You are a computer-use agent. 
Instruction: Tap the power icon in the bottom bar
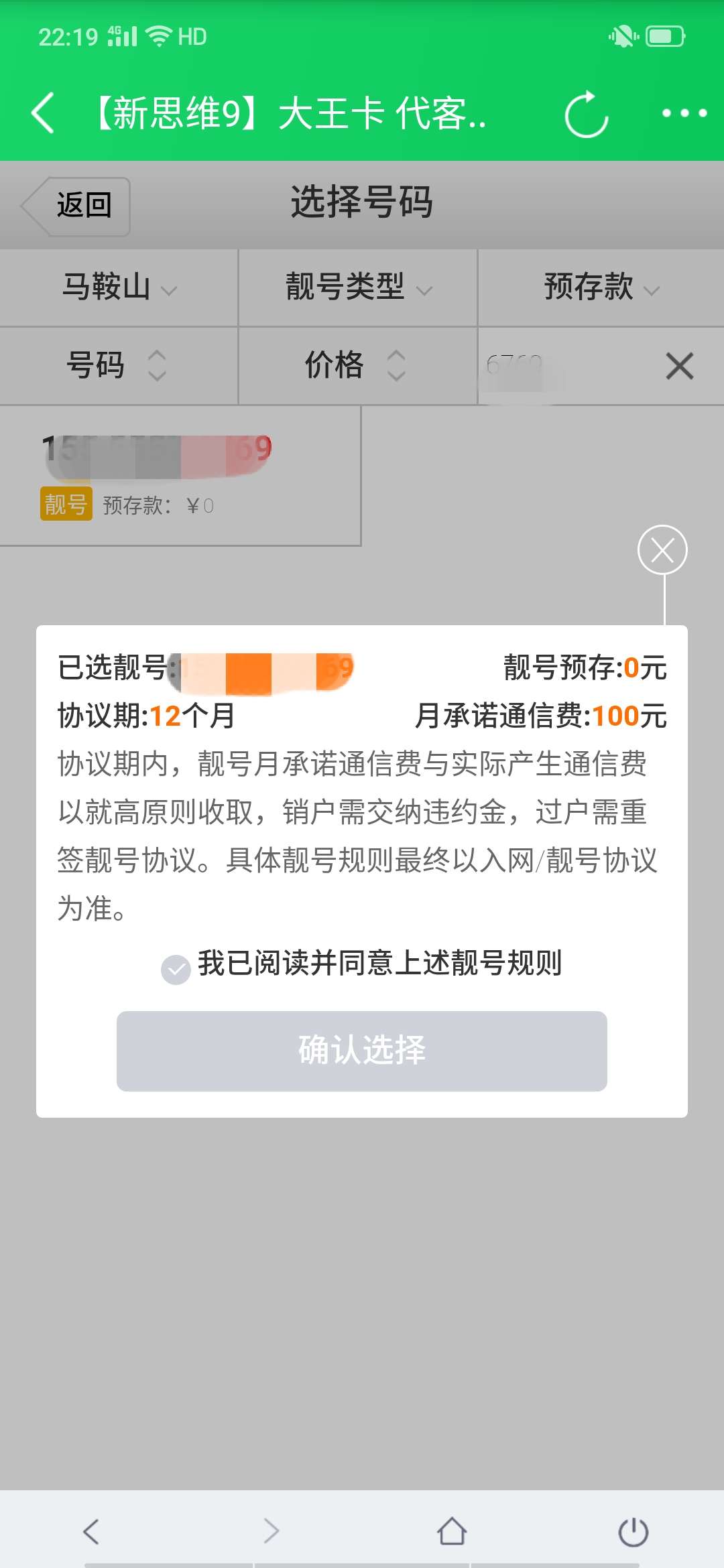click(633, 1531)
